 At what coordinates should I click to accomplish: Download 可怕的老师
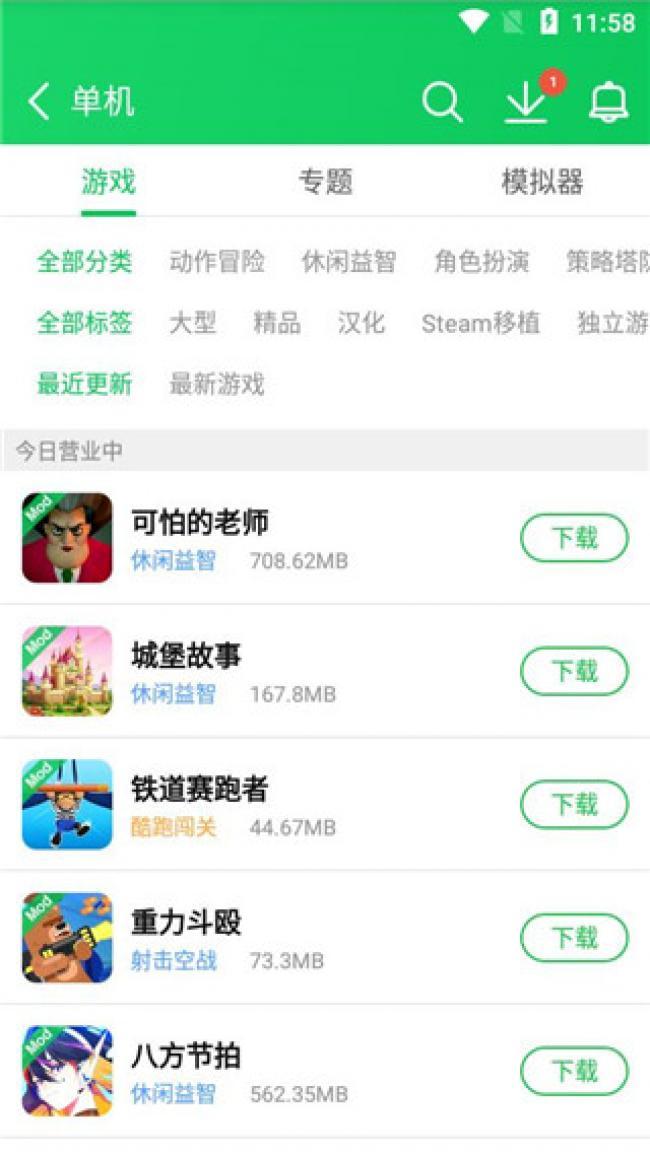click(x=574, y=538)
